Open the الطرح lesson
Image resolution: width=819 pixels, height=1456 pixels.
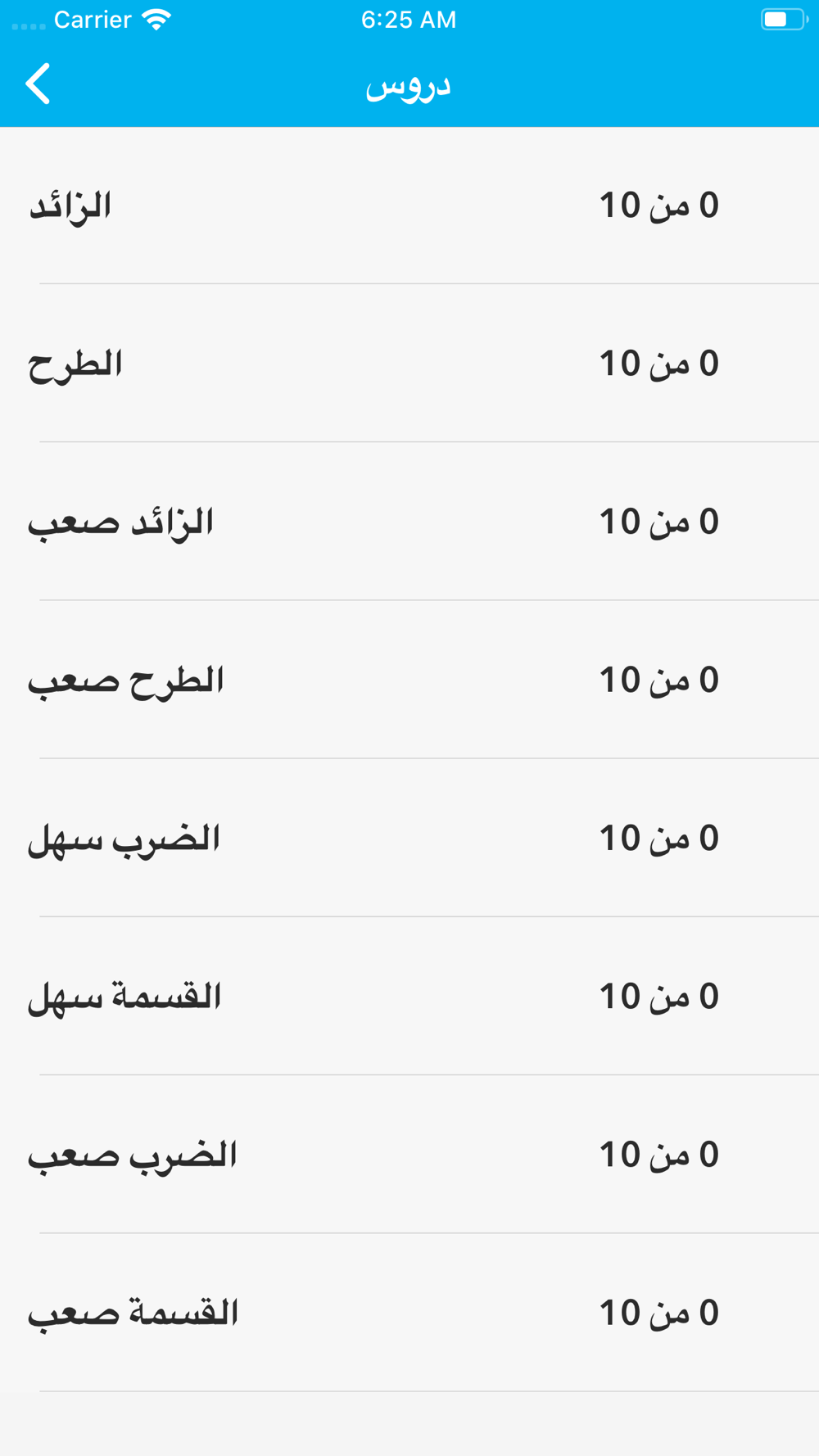tap(409, 364)
